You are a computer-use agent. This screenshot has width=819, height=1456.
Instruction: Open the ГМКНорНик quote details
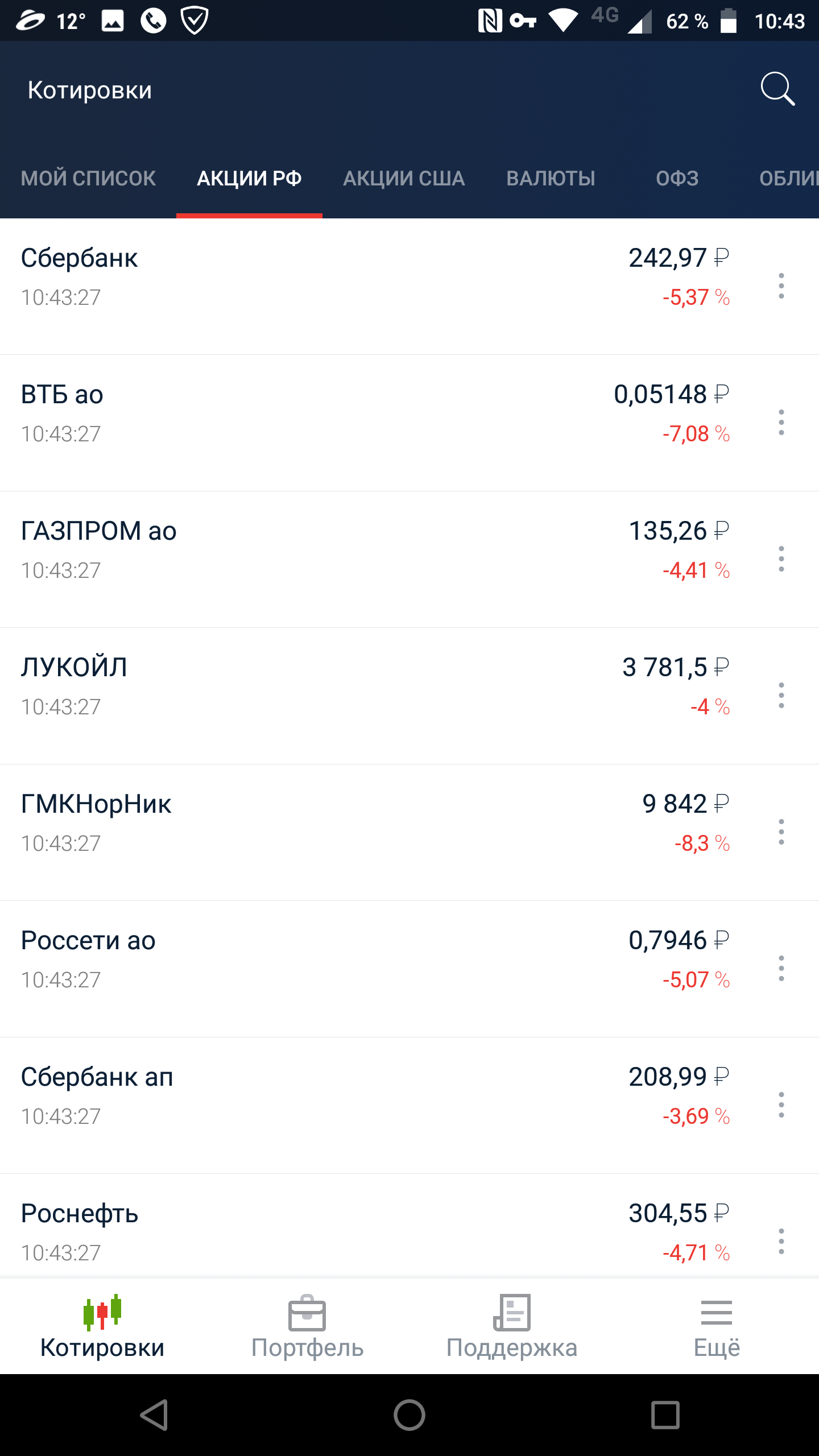click(341, 825)
